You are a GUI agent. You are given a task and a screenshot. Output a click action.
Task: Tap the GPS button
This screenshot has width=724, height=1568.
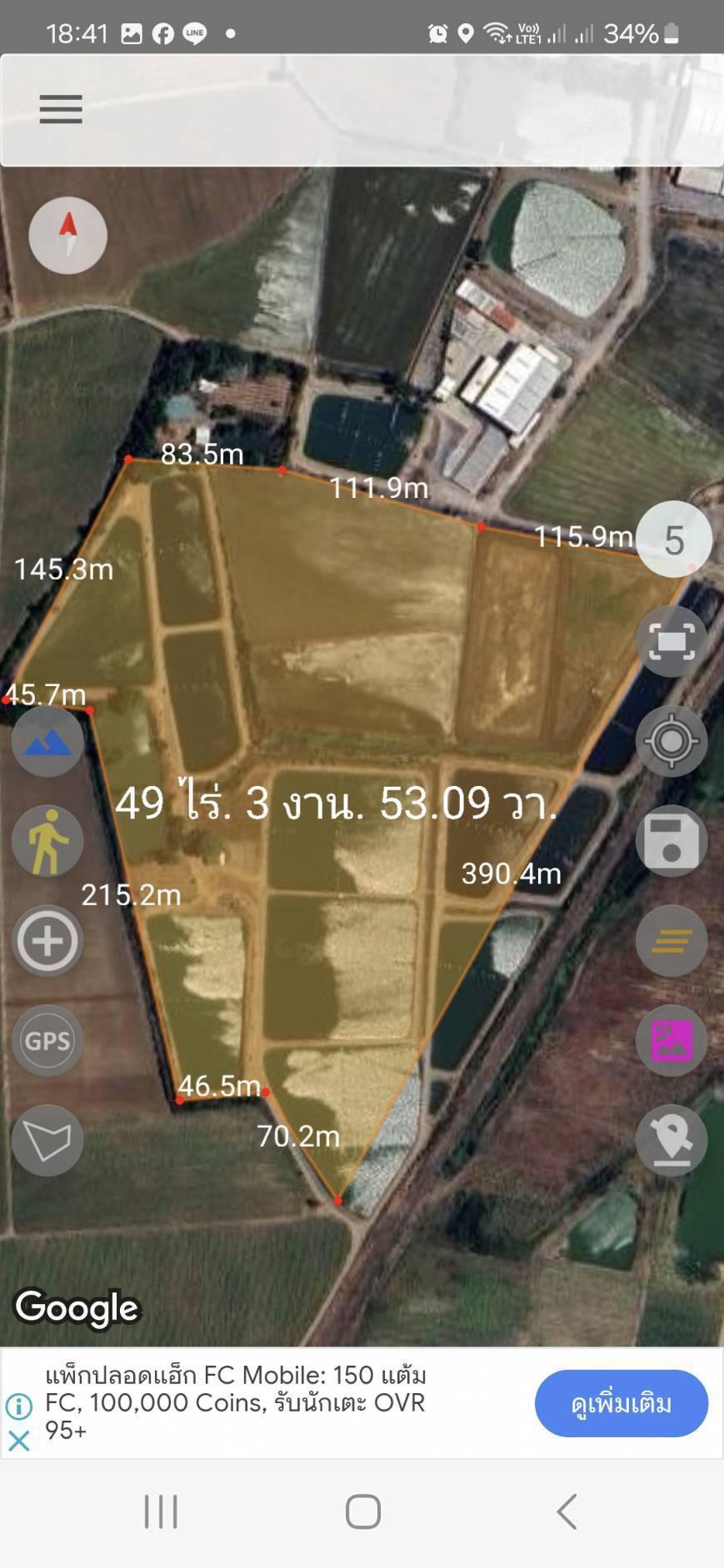click(47, 1041)
